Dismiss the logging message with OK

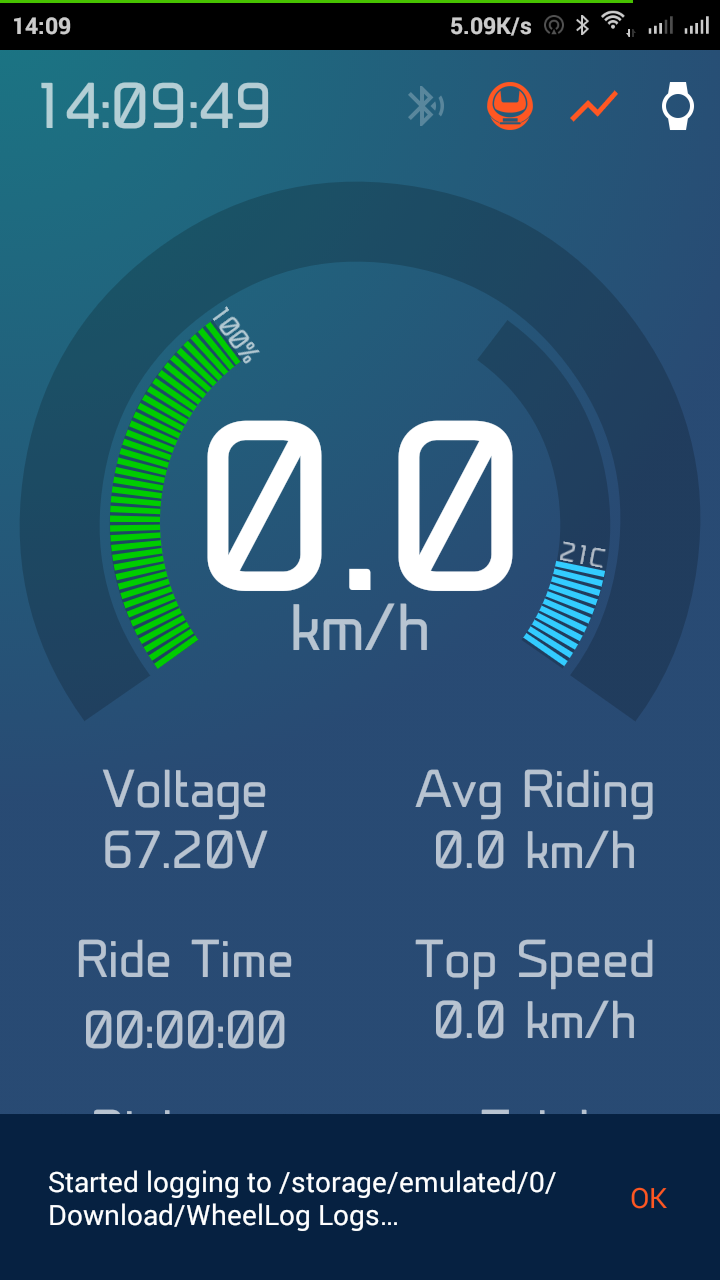coord(648,1198)
